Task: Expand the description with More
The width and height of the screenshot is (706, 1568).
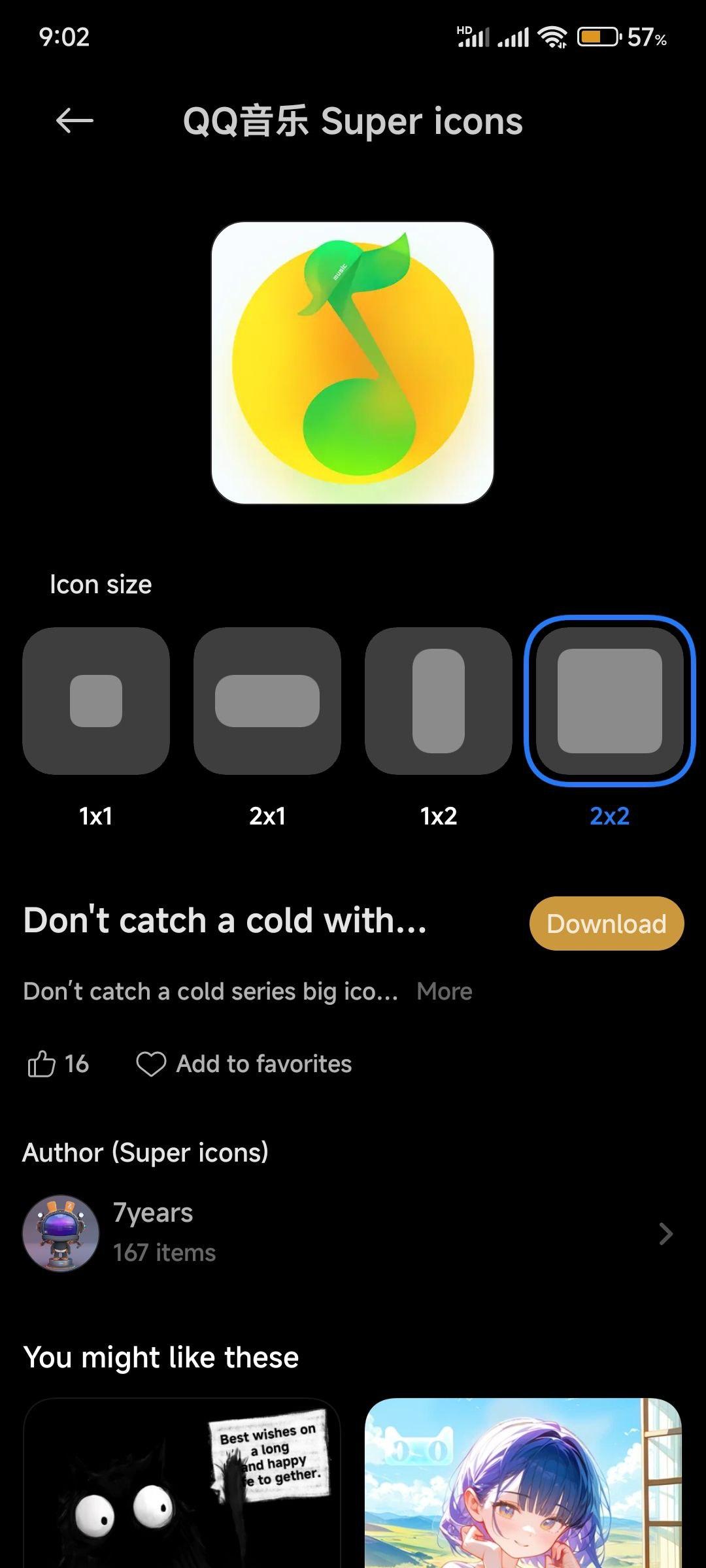Action: tap(445, 991)
